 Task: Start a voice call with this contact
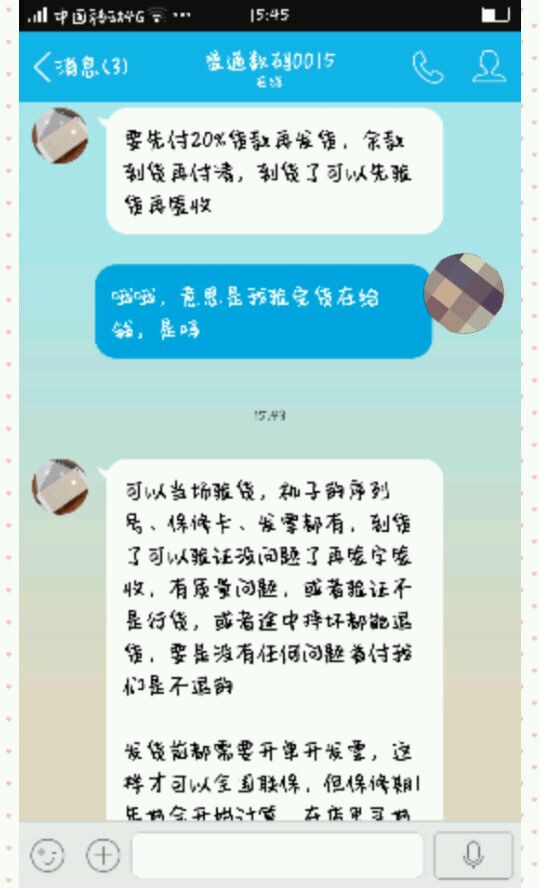428,67
